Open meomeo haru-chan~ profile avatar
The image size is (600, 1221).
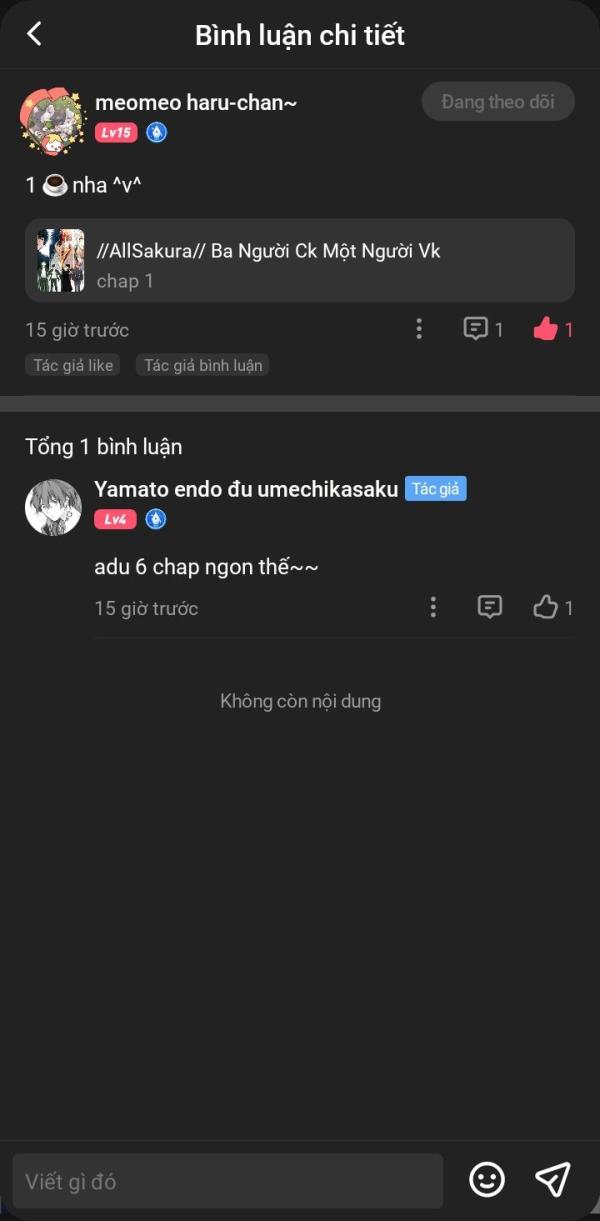click(52, 120)
